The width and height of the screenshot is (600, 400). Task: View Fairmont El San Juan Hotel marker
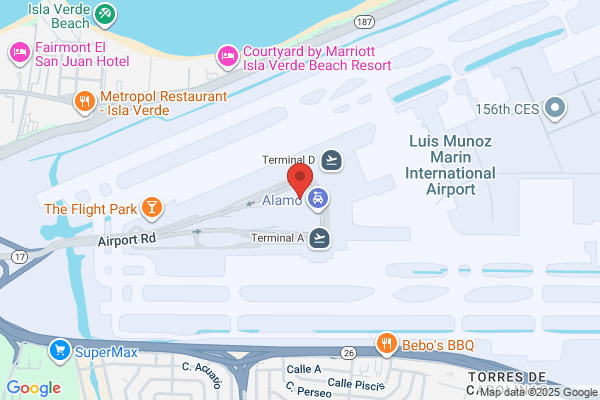point(20,53)
